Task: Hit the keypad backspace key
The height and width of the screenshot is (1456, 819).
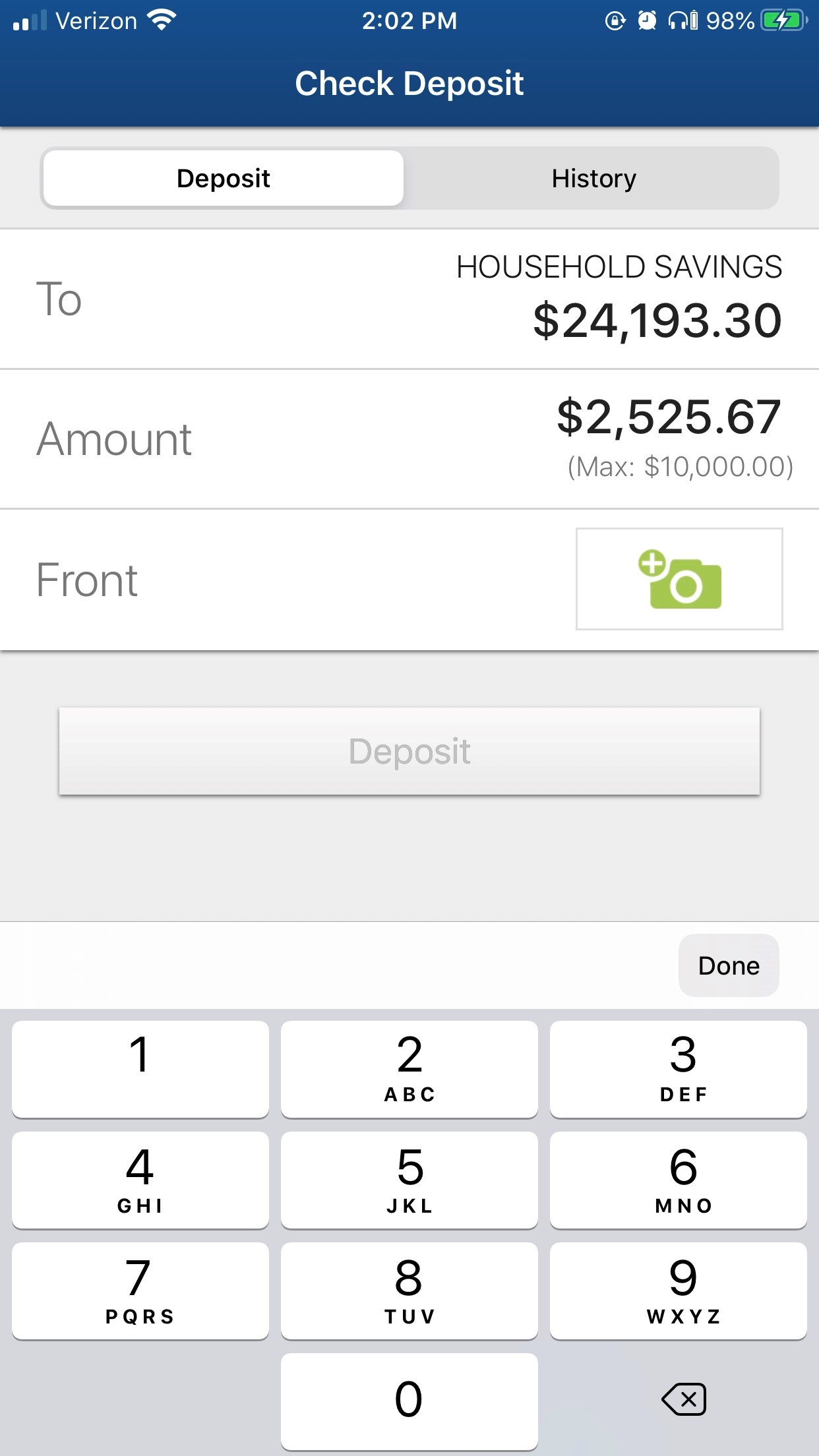Action: point(684,1399)
